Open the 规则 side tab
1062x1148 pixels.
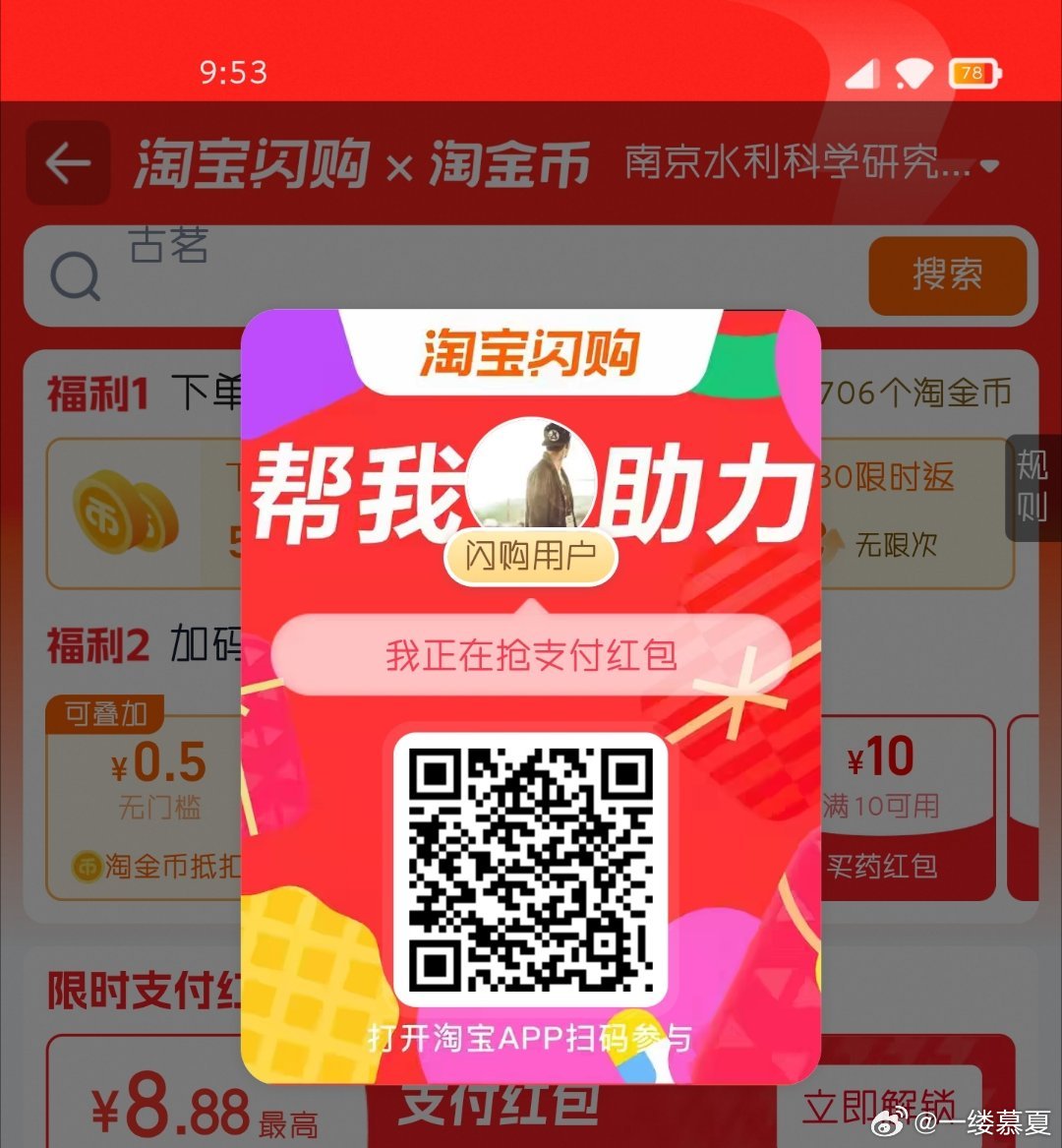click(1032, 486)
